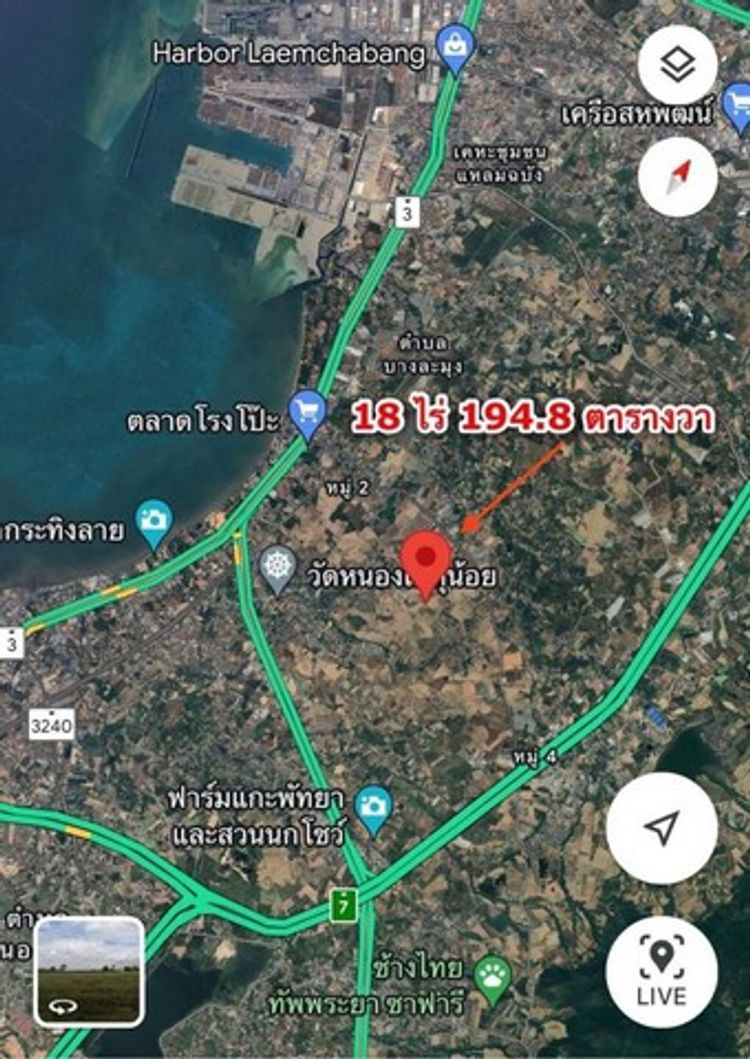Open the map layers selector

point(677,65)
